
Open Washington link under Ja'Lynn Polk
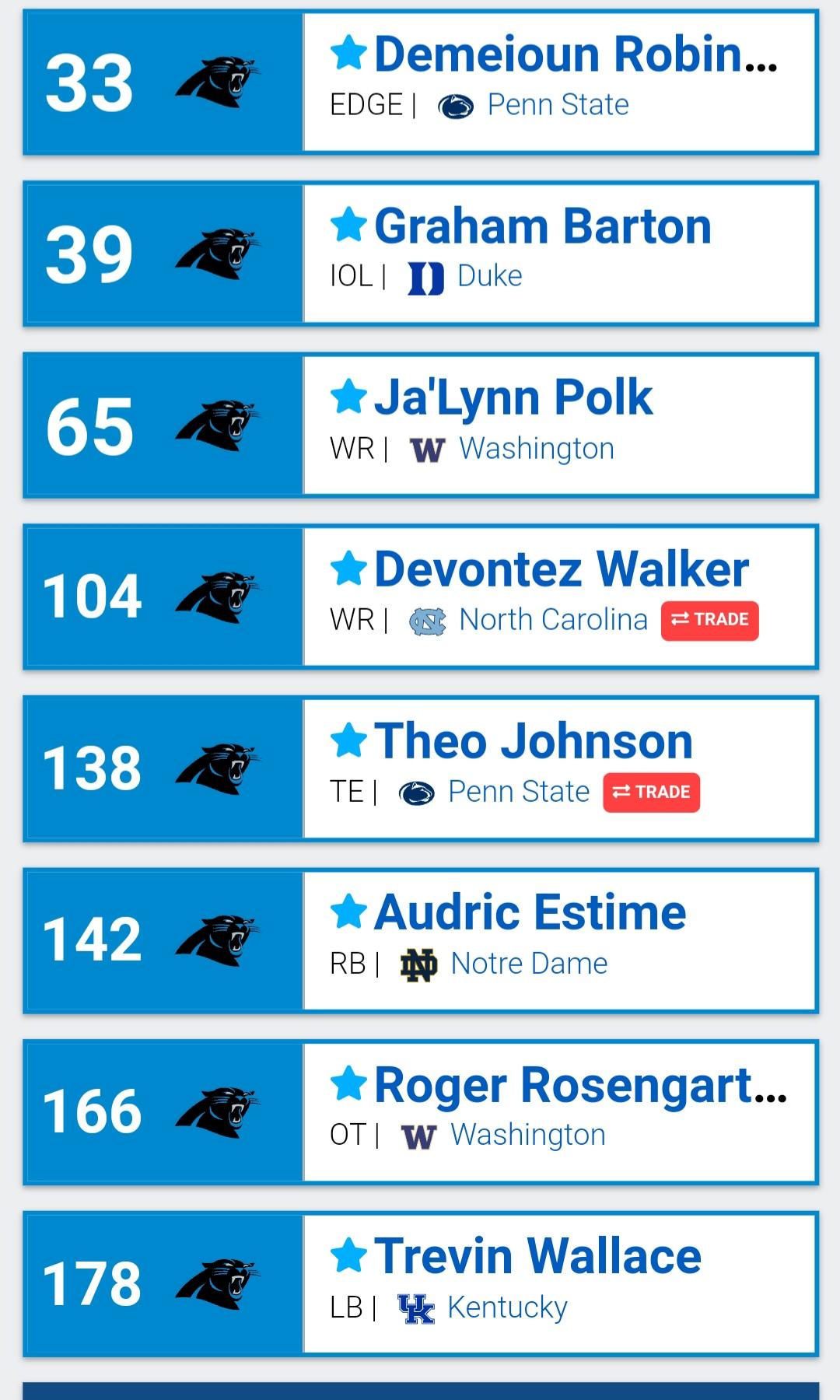click(537, 449)
